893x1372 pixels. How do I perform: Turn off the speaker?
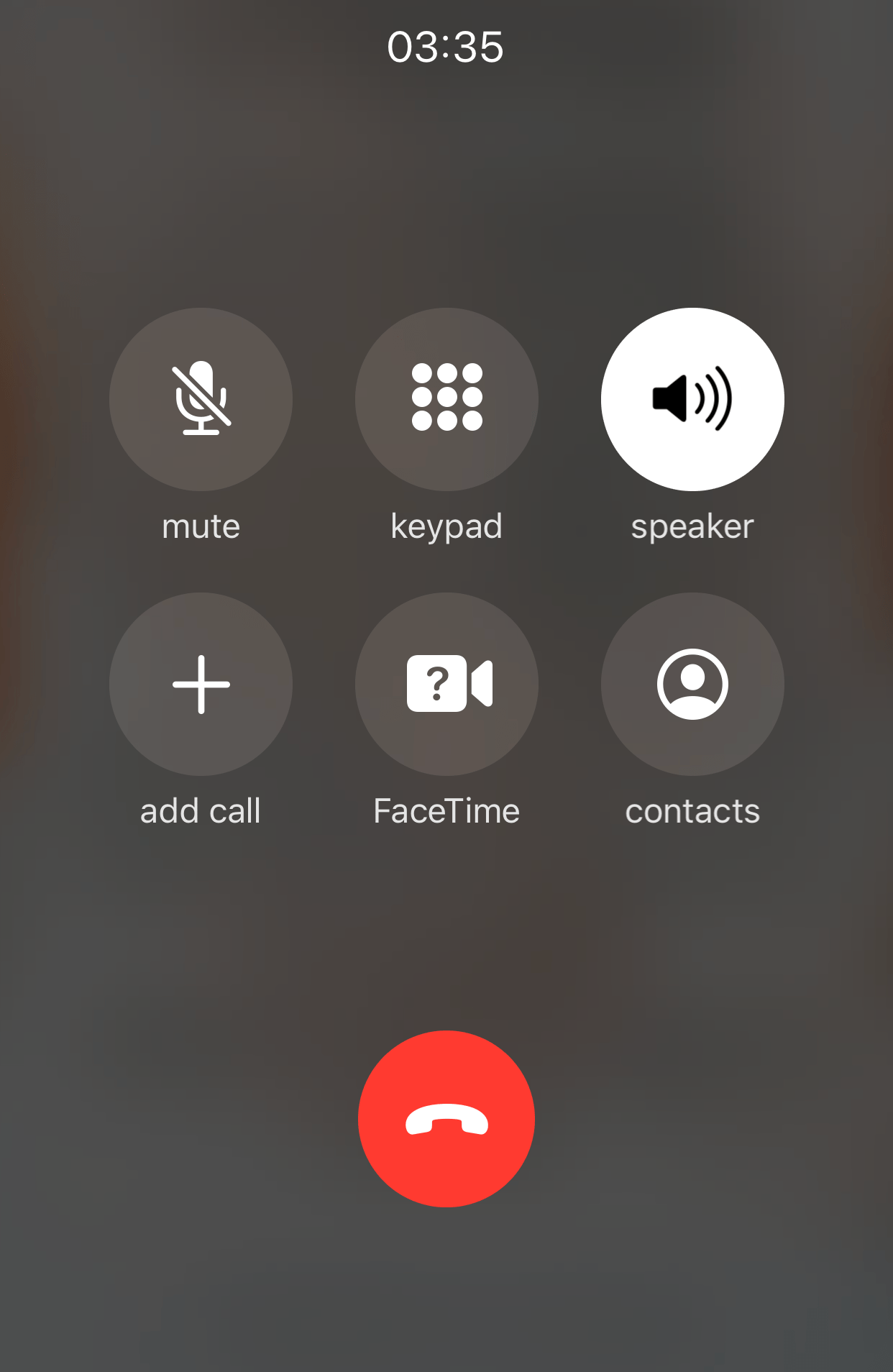coord(692,399)
